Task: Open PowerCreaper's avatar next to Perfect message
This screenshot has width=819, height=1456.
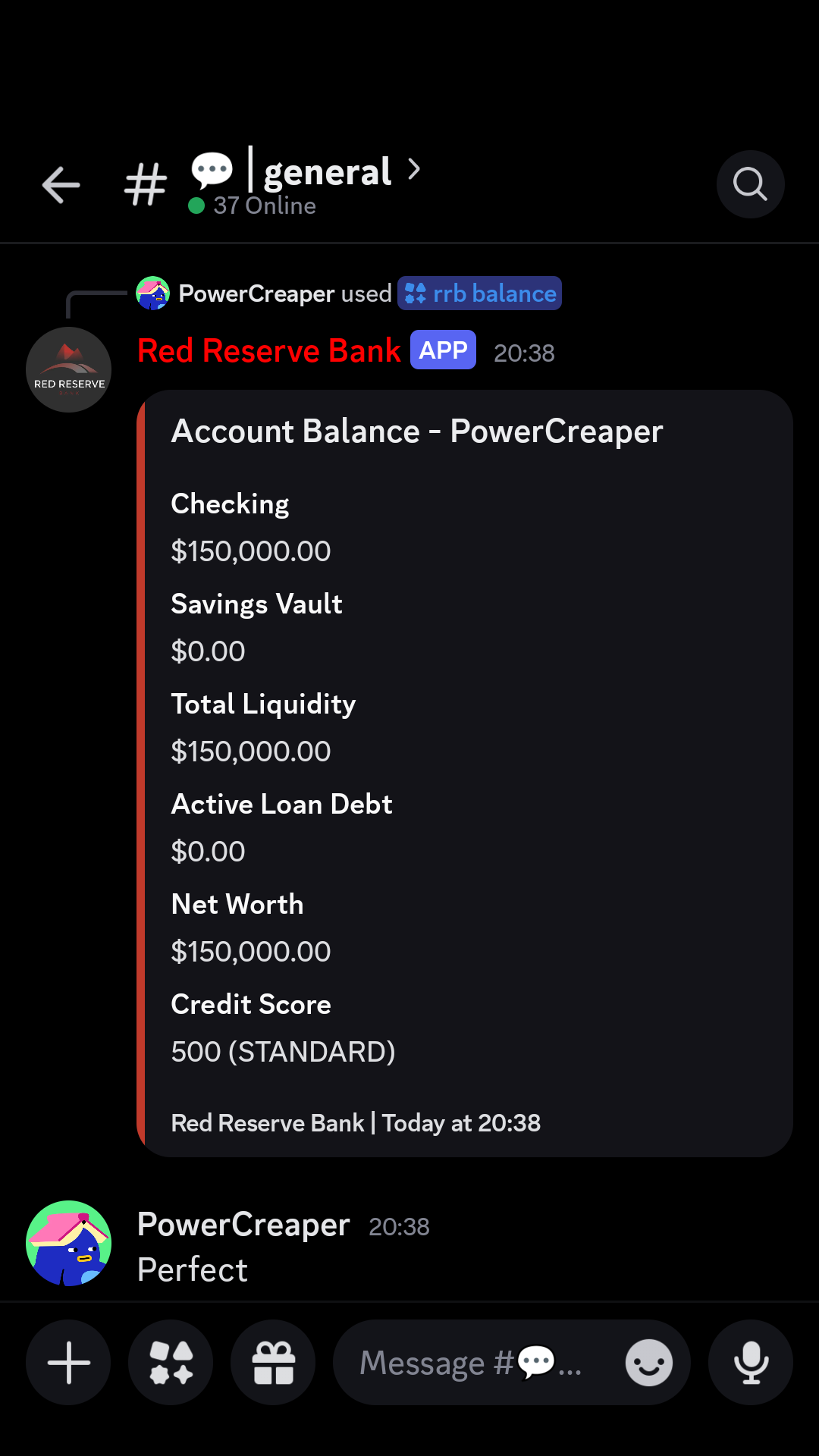Action: click(x=69, y=1243)
